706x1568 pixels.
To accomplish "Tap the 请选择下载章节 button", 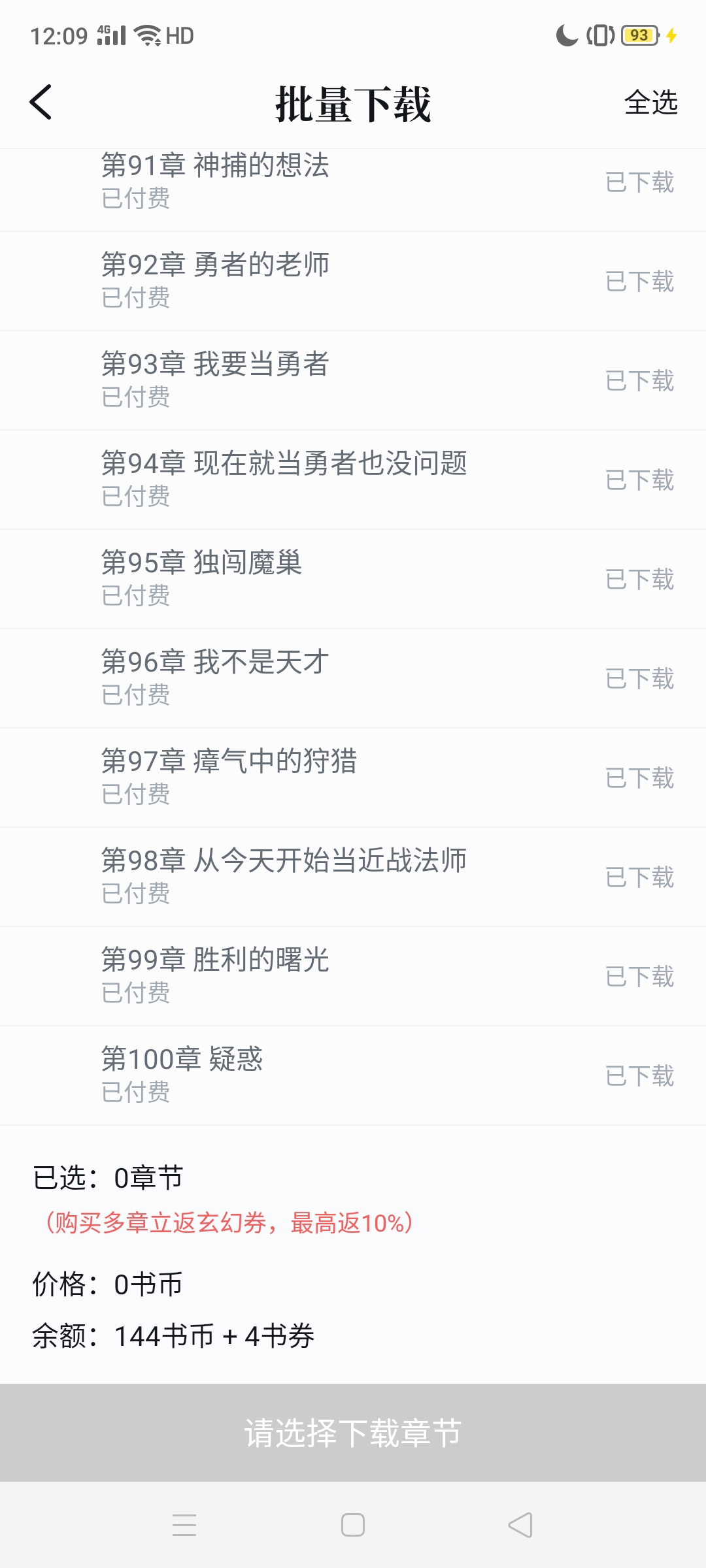I will tap(353, 1432).
